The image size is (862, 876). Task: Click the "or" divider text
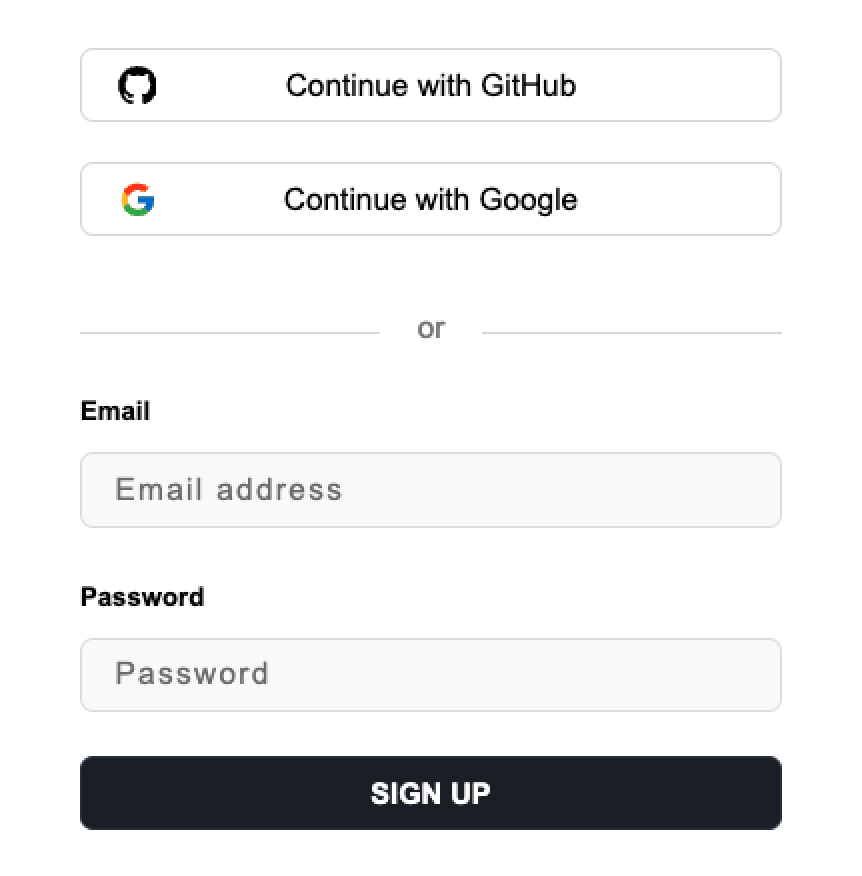click(431, 328)
